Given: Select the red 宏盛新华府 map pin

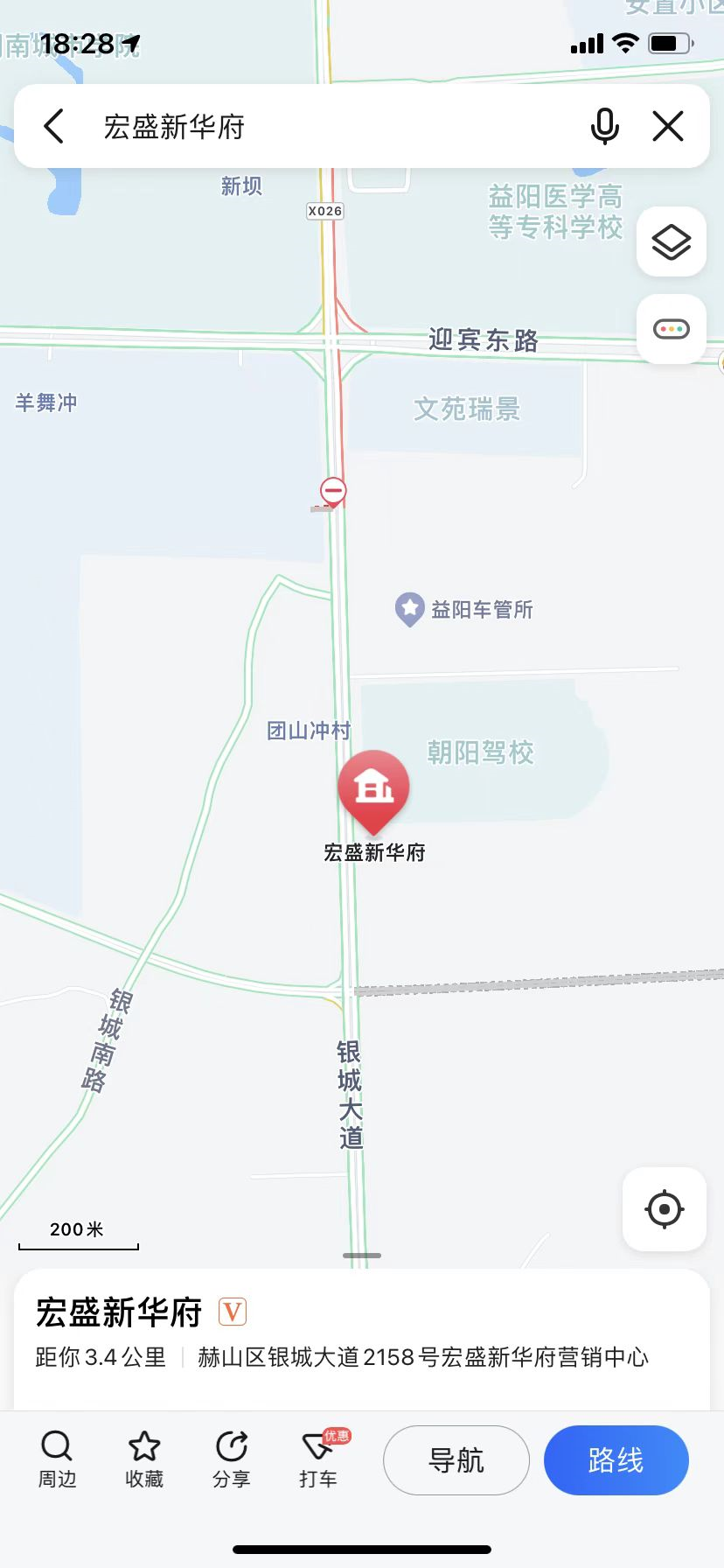Looking at the screenshot, I should point(373,787).
